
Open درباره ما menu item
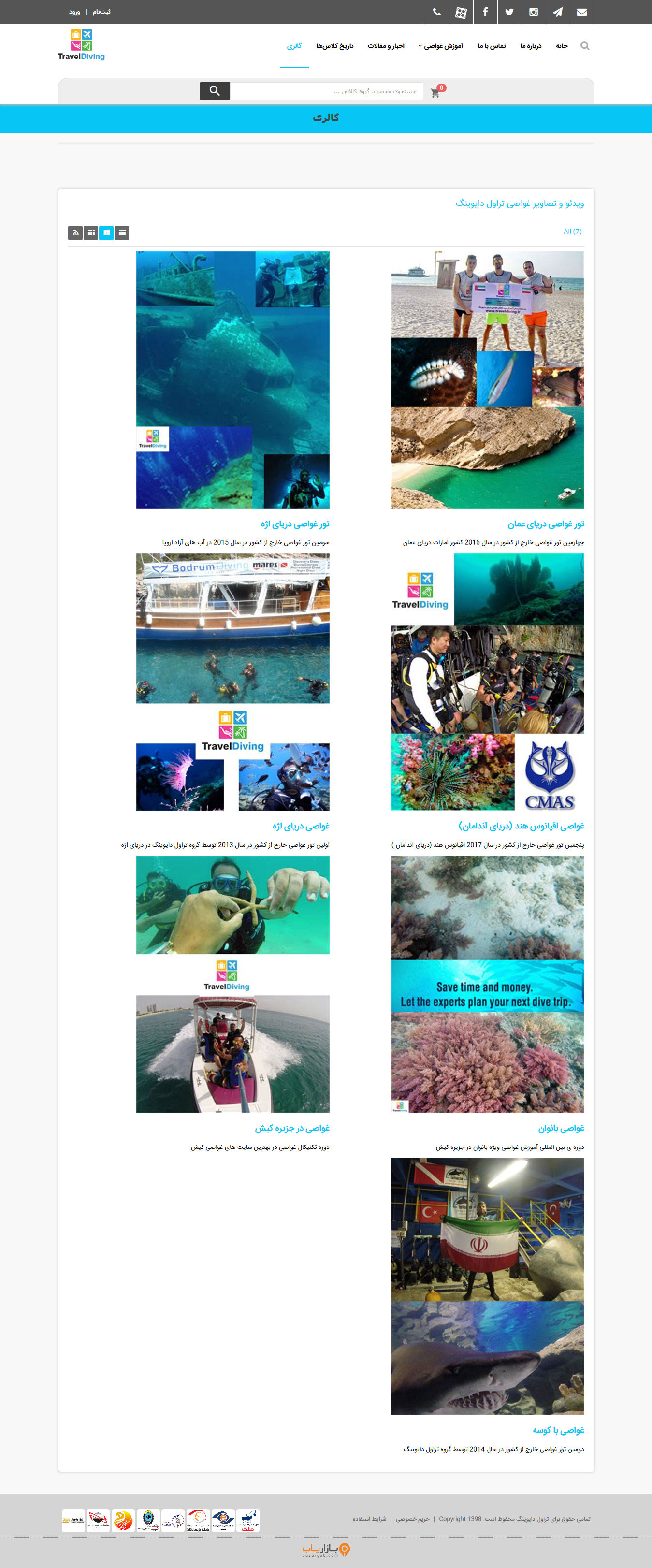[x=530, y=46]
